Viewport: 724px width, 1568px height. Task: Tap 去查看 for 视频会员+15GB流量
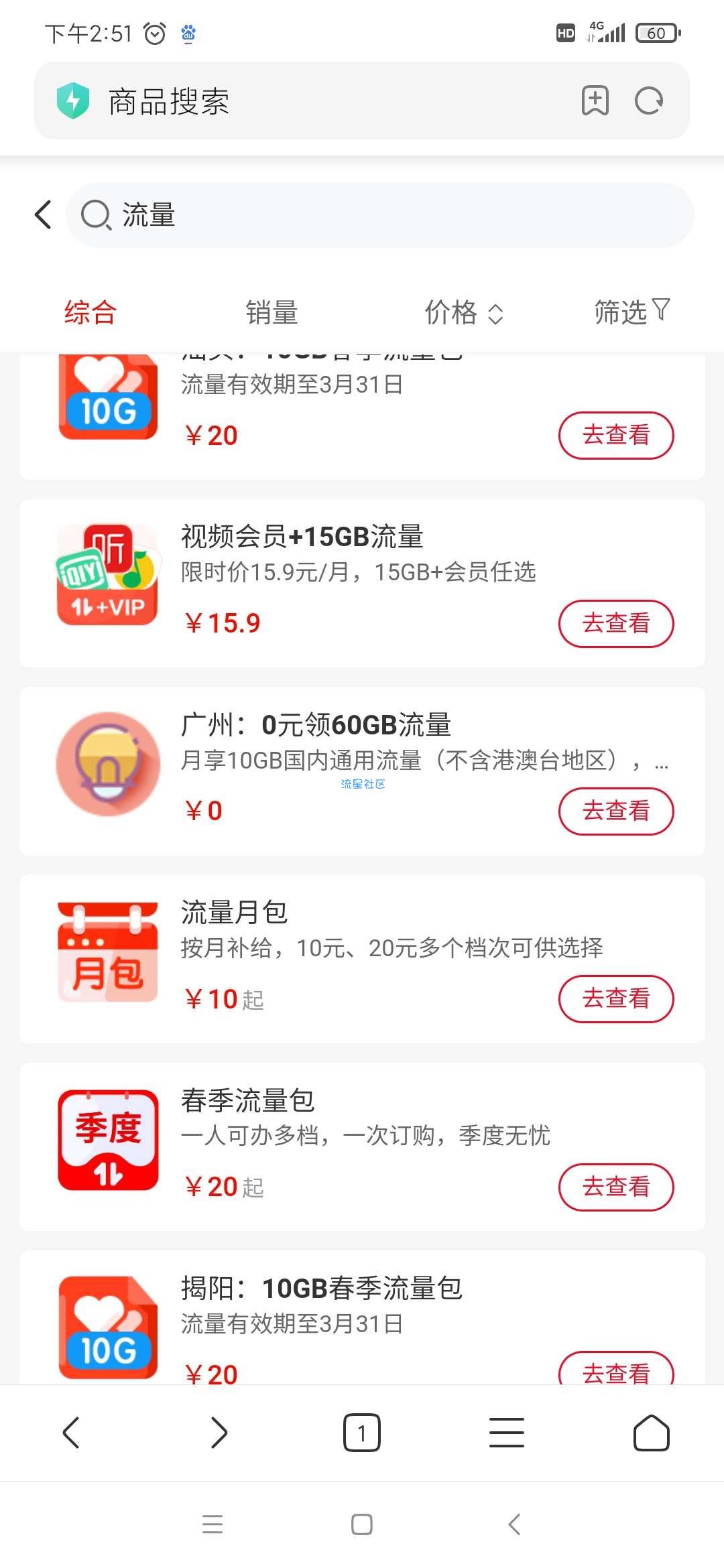coord(616,623)
